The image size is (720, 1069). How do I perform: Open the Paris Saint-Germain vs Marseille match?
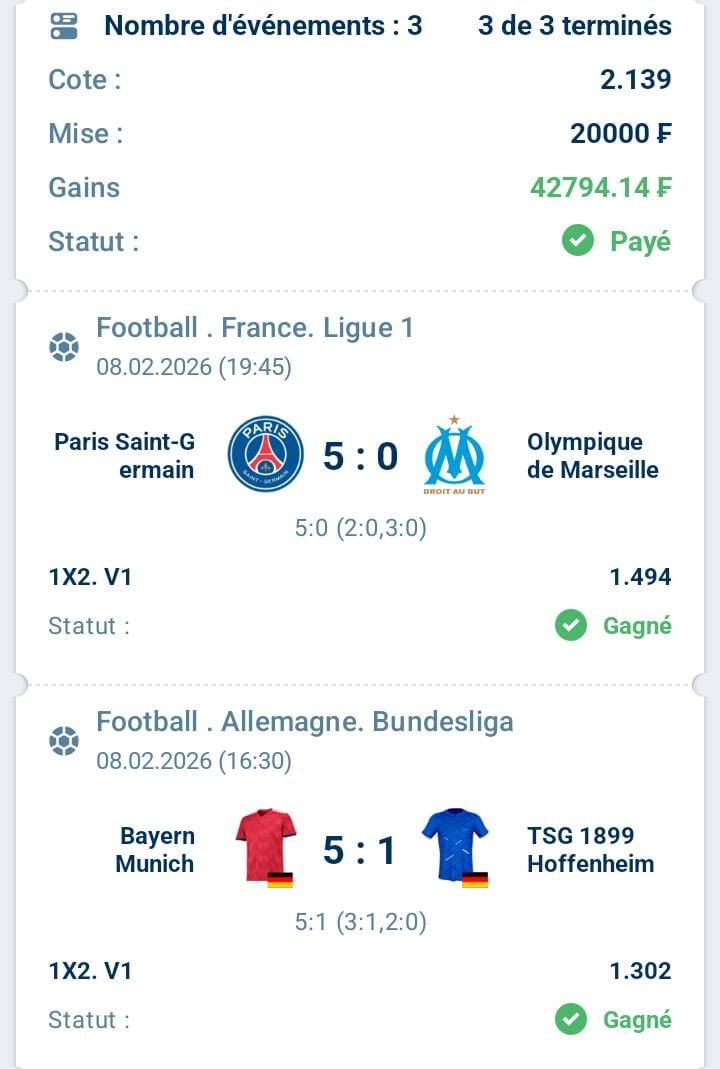[360, 456]
